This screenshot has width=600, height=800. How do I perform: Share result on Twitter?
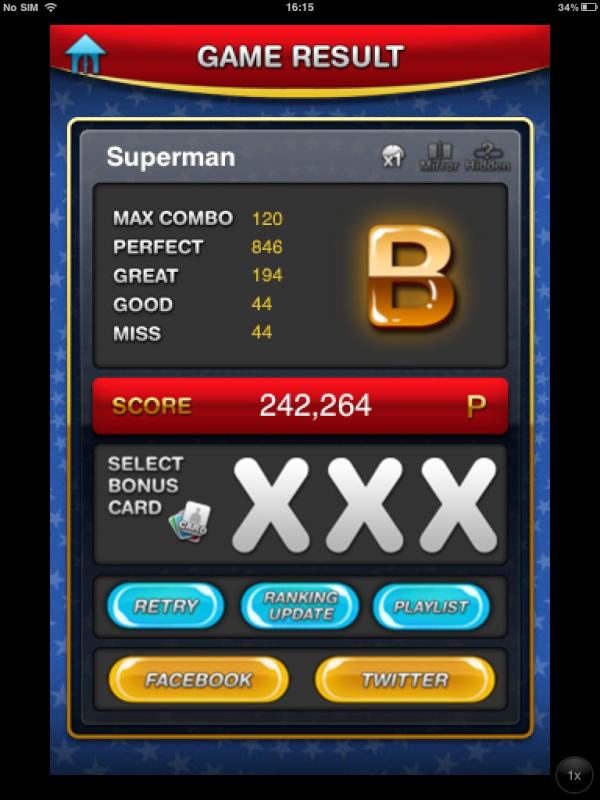coord(405,680)
